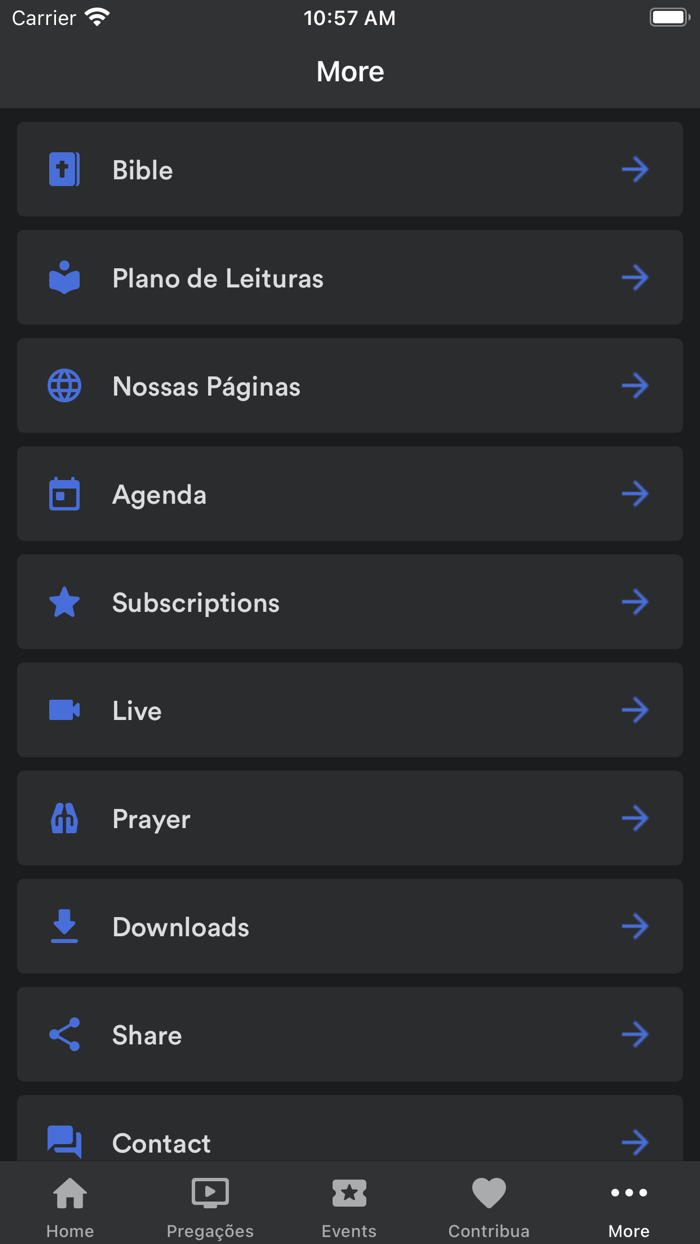Go to Nossas Páginas
This screenshot has height=1244, width=700.
(x=349, y=386)
